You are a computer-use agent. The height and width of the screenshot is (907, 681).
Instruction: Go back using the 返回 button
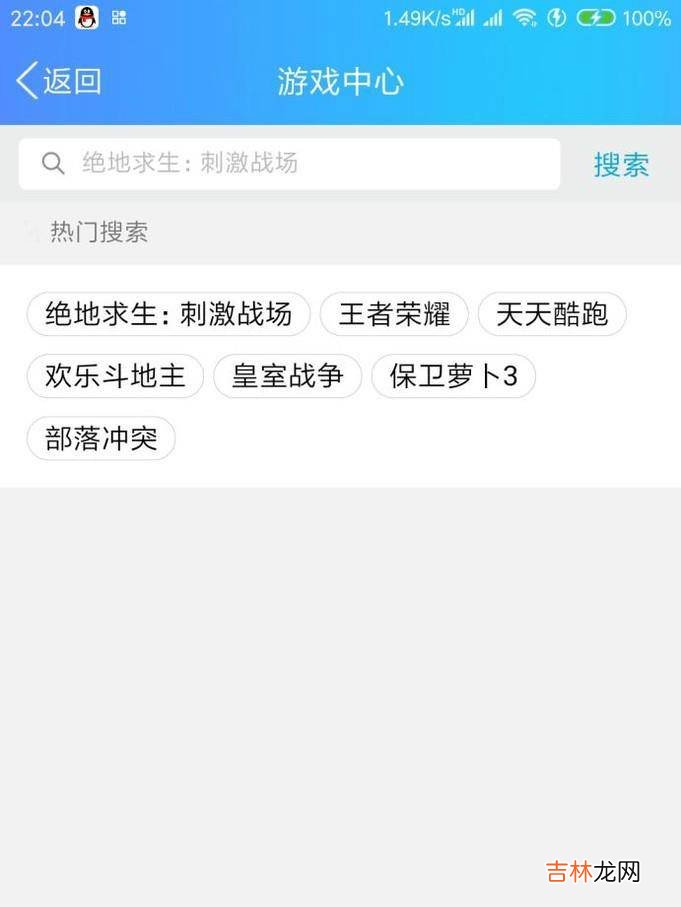pos(60,81)
